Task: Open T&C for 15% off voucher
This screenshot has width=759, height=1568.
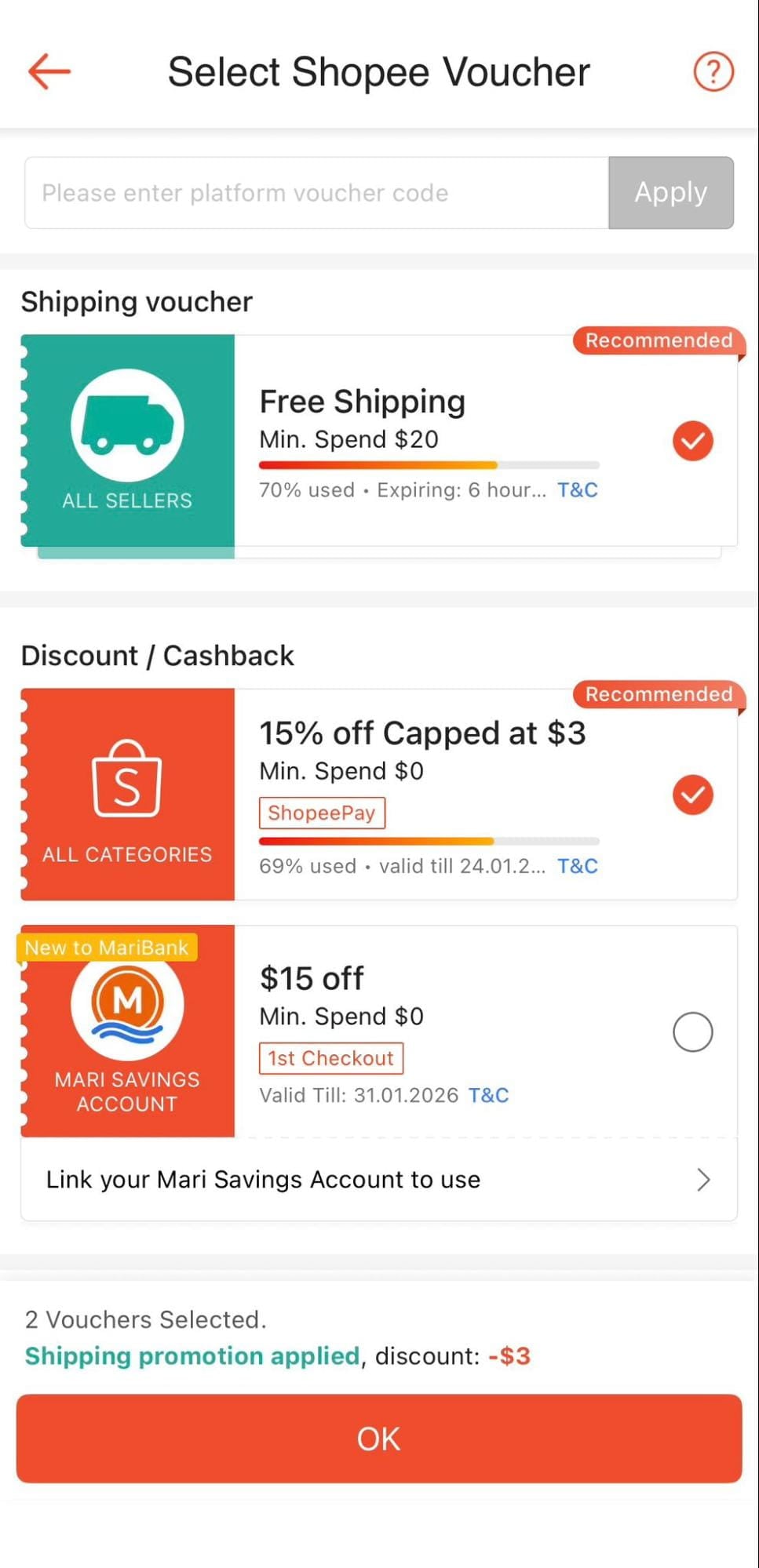Action: pos(578,866)
